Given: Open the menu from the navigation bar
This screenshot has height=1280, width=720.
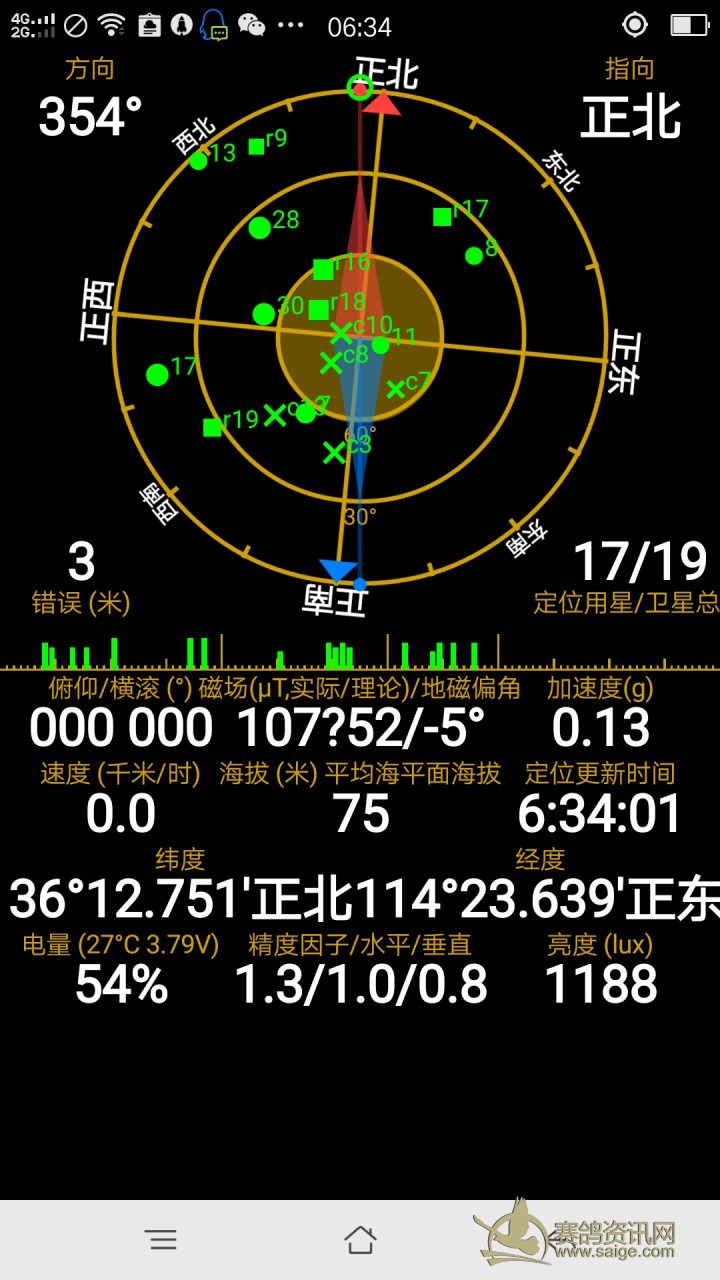Looking at the screenshot, I should (161, 1240).
